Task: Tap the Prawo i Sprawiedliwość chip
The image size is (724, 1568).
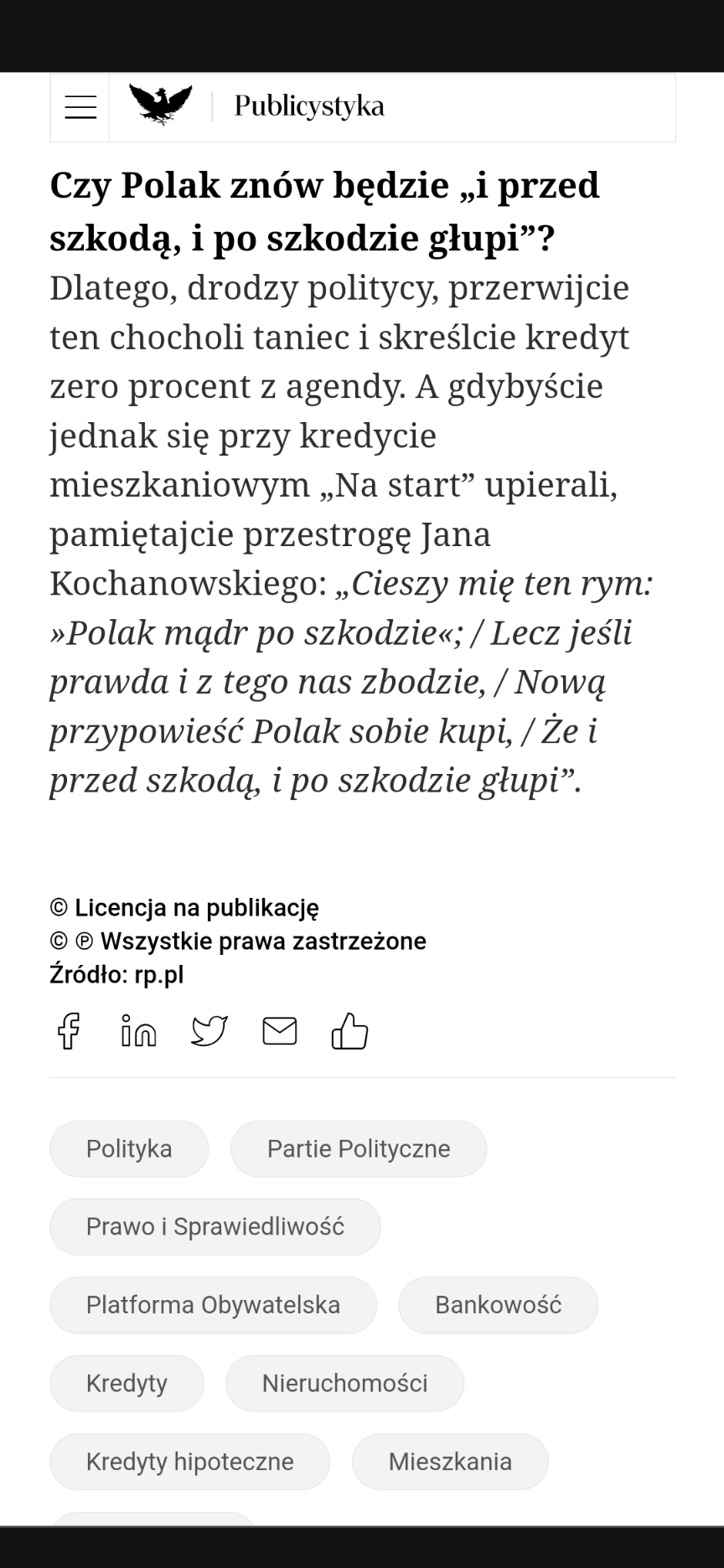Action: click(215, 1226)
